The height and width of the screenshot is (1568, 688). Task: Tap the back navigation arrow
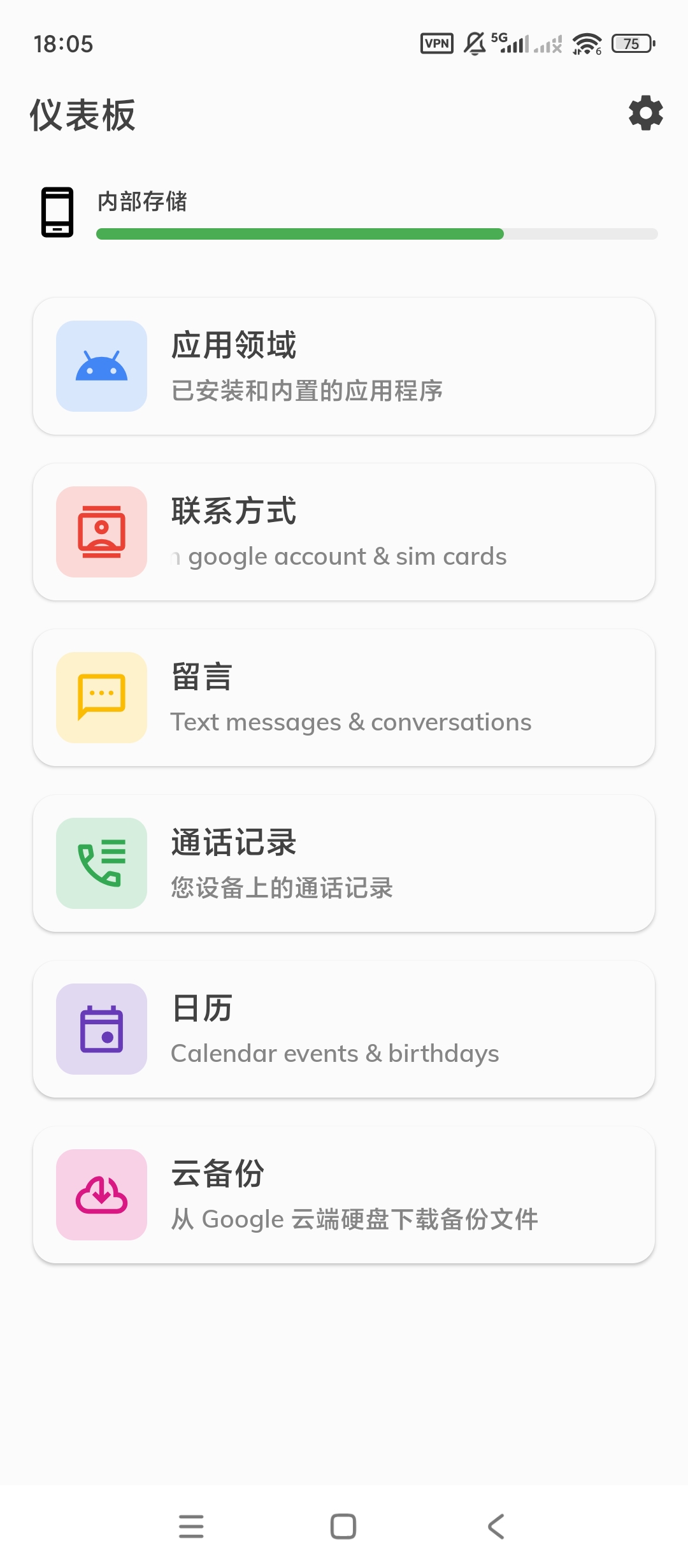coord(496,1527)
